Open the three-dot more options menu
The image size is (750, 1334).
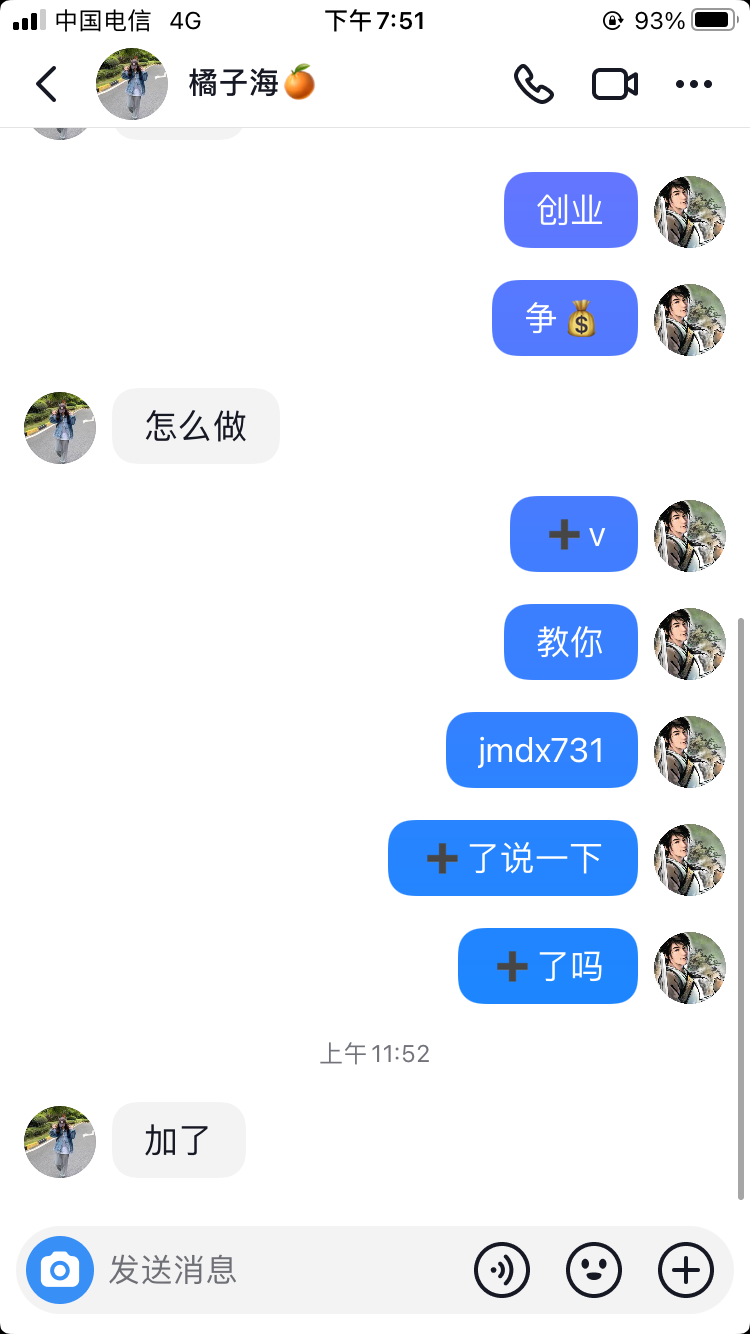tap(694, 84)
